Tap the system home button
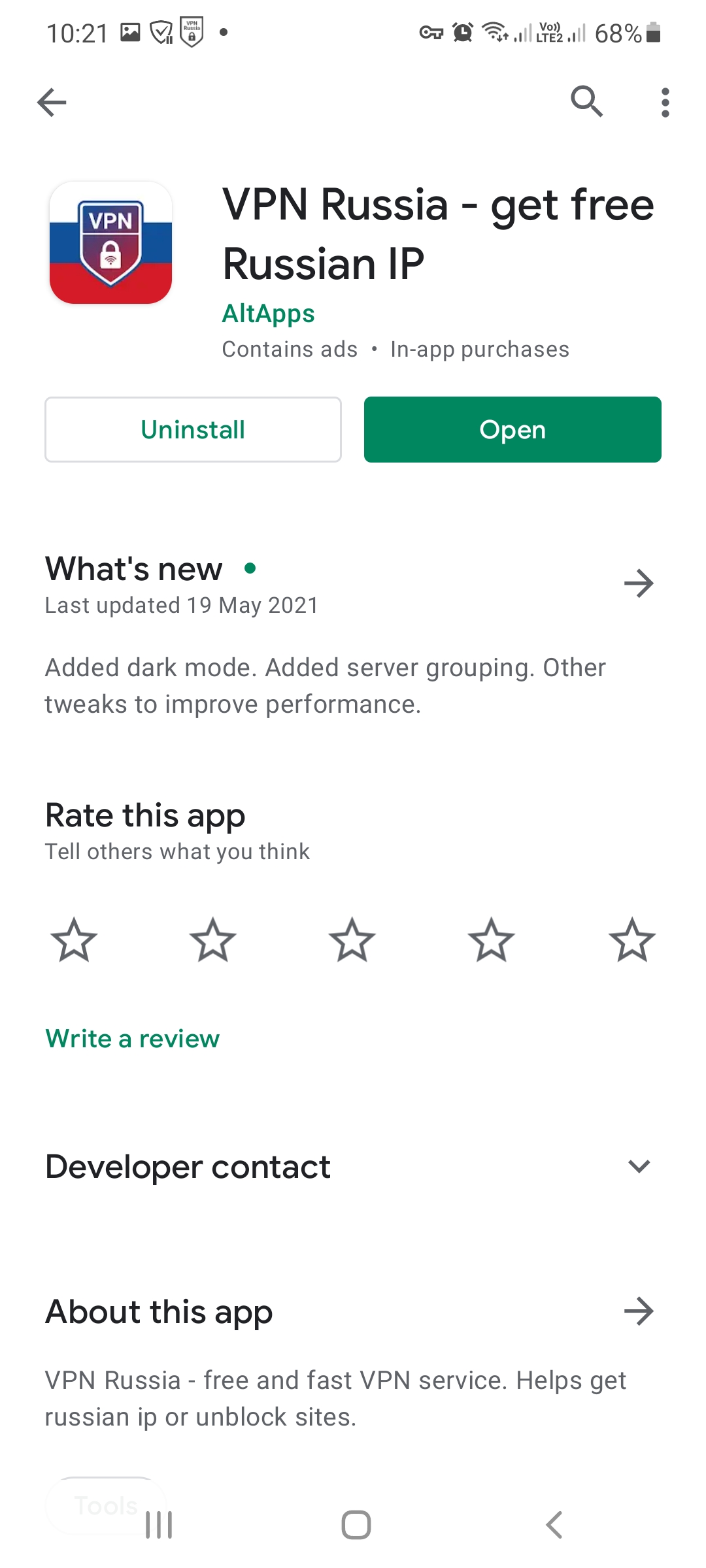 tap(356, 1525)
